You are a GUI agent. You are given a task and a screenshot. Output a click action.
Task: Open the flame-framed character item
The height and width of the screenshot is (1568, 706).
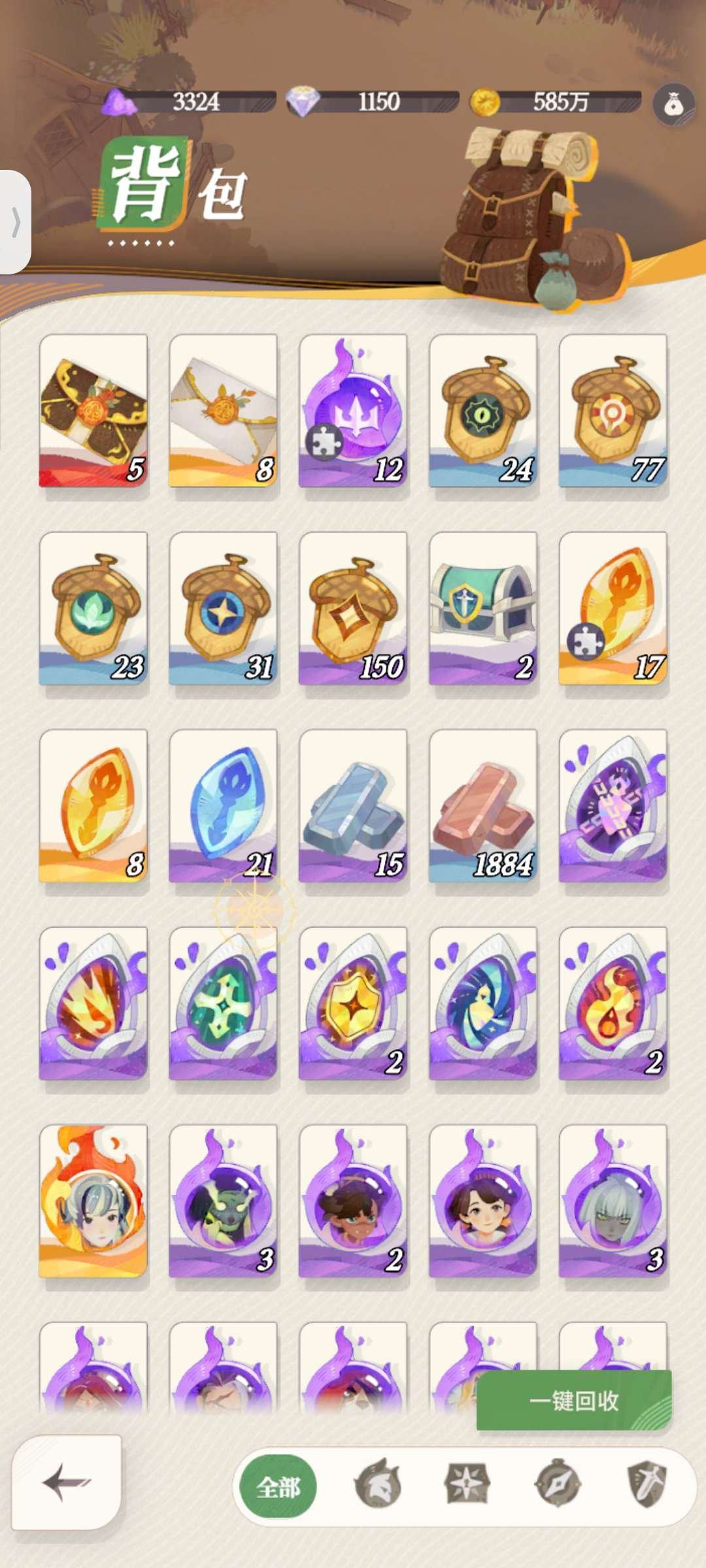[x=93, y=1201]
